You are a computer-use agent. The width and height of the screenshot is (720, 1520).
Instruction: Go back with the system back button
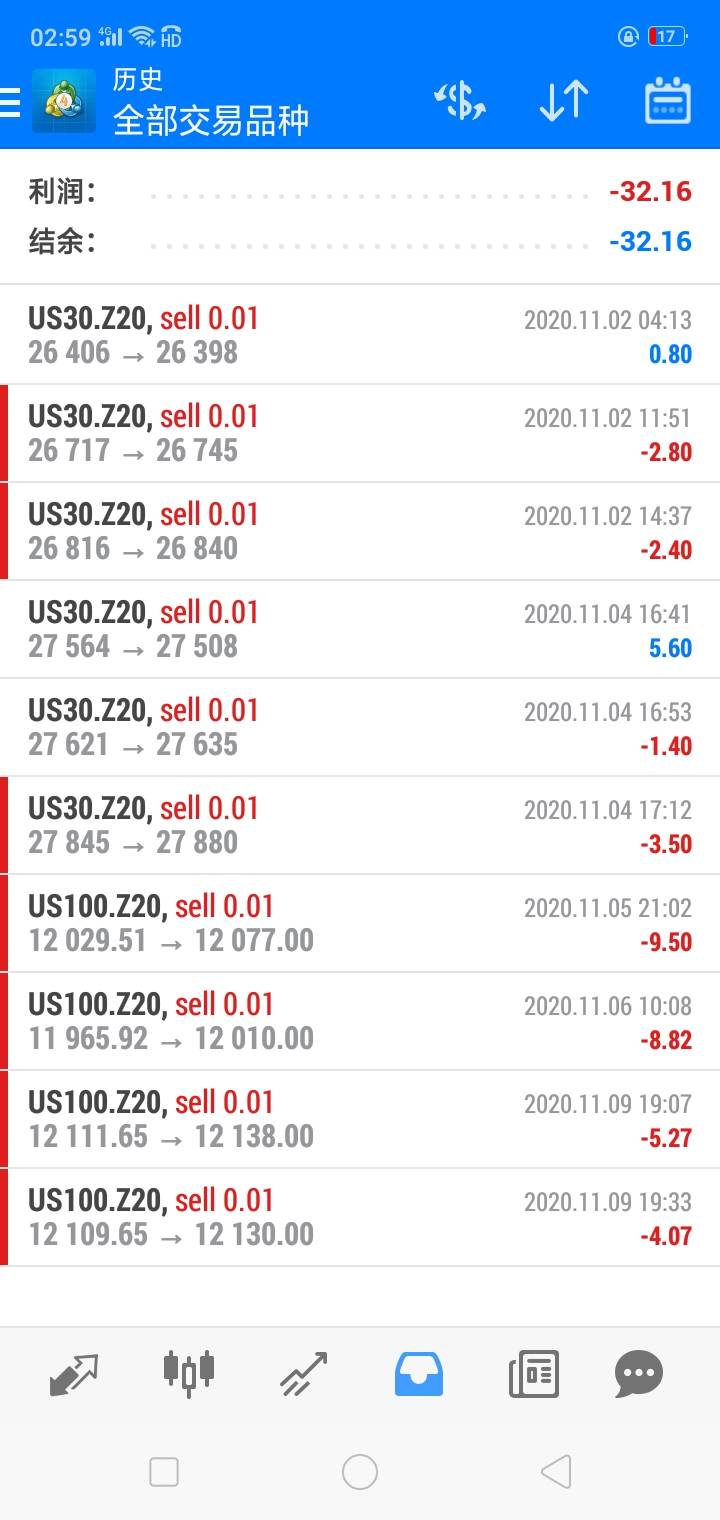click(555, 1472)
